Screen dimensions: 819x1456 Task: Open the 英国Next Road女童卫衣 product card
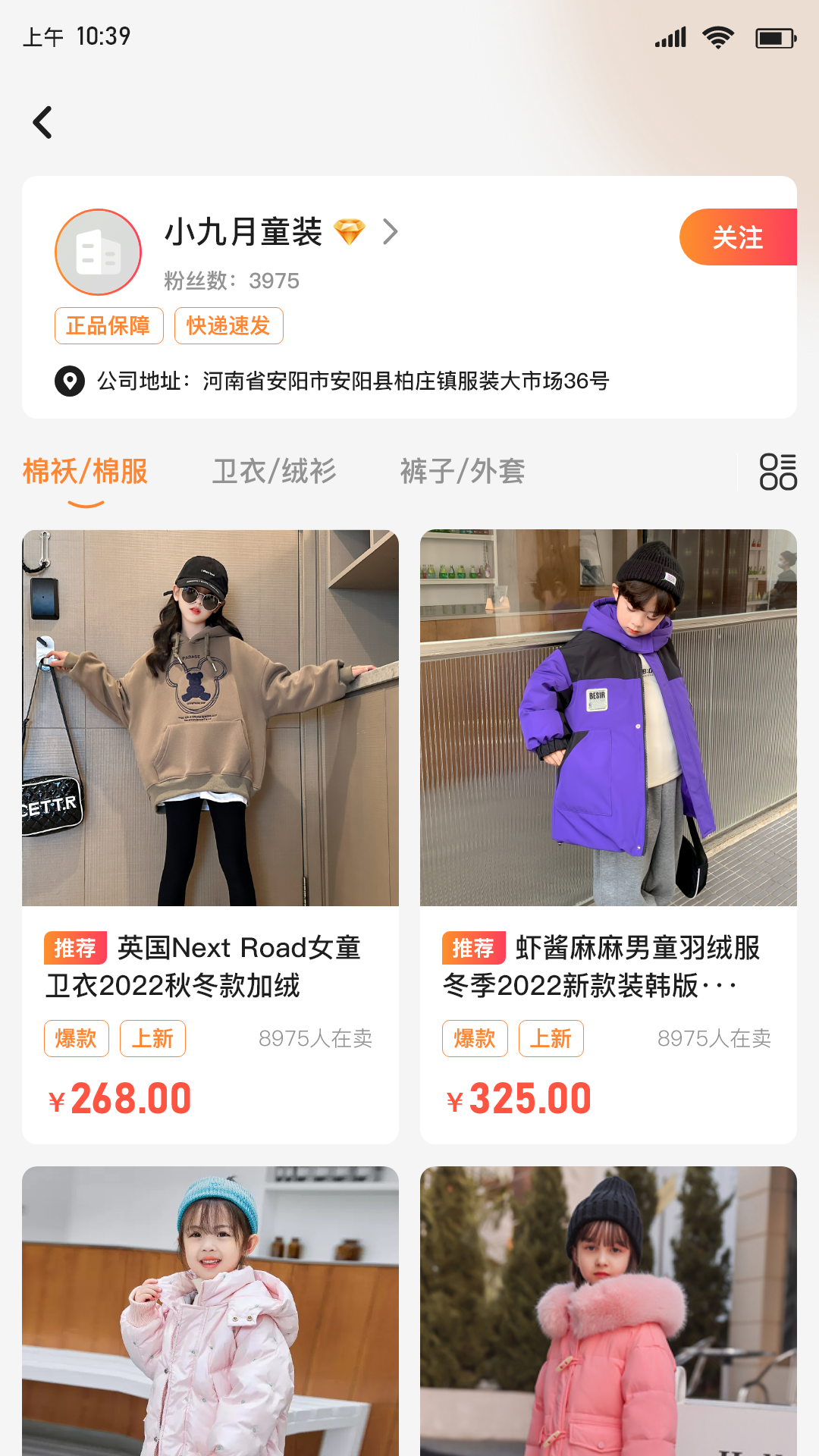(x=210, y=758)
